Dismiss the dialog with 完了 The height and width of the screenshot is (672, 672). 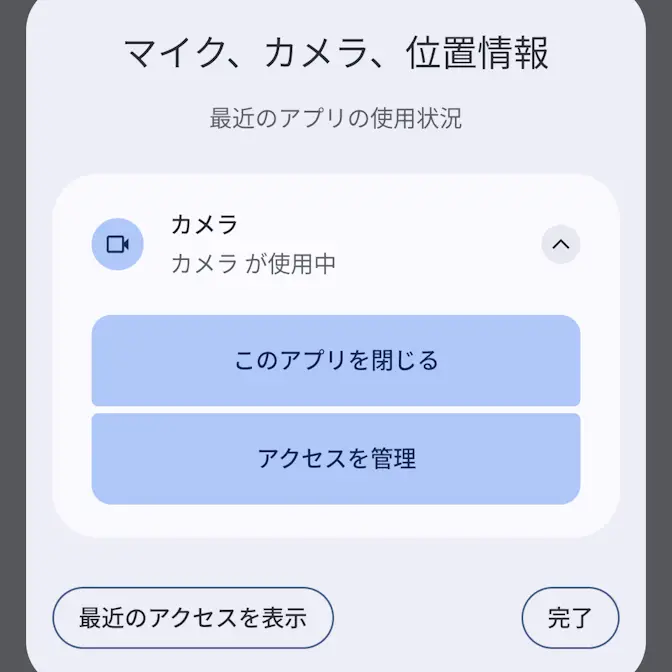point(570,618)
